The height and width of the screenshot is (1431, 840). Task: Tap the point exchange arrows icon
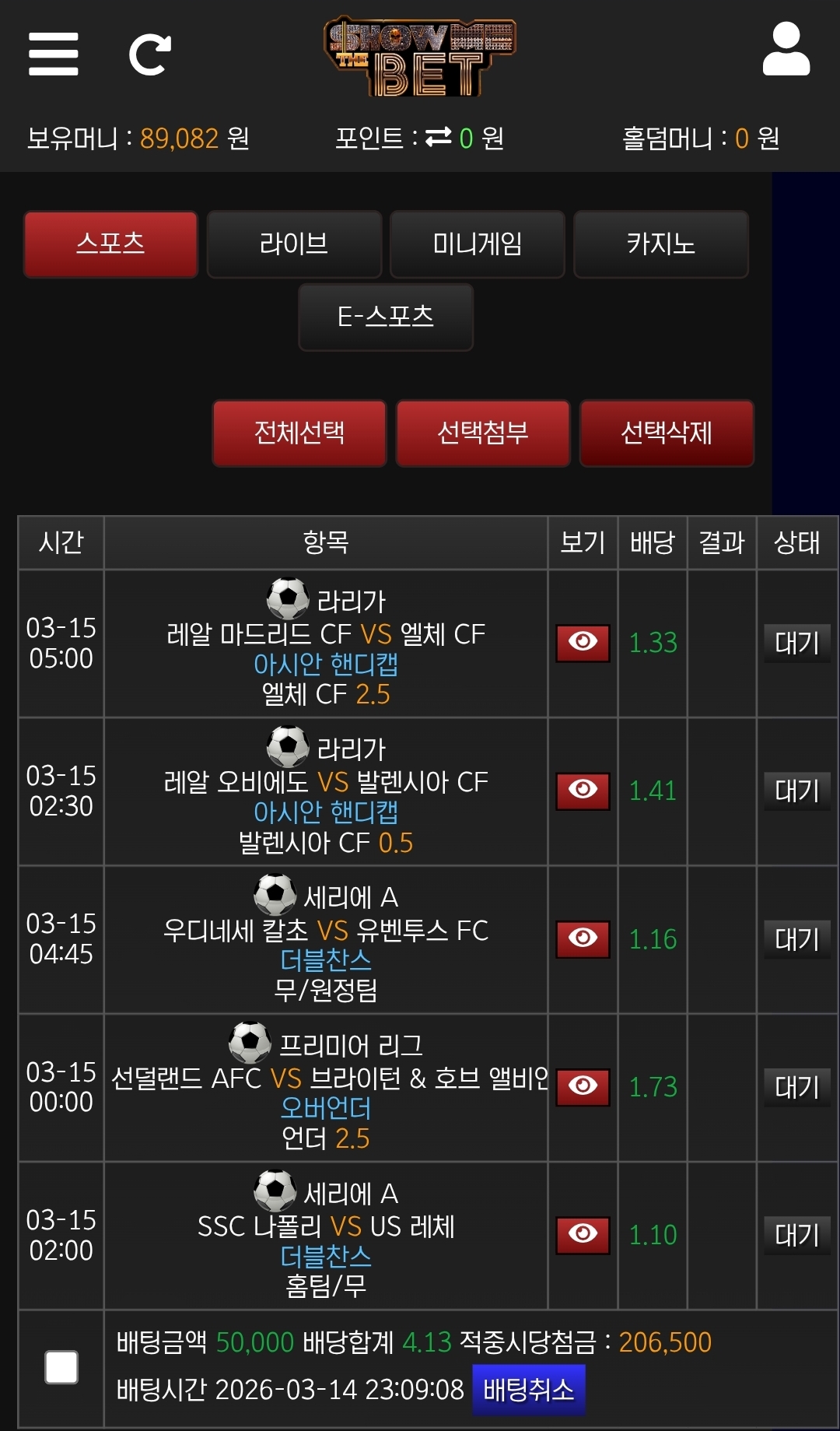pos(439,138)
